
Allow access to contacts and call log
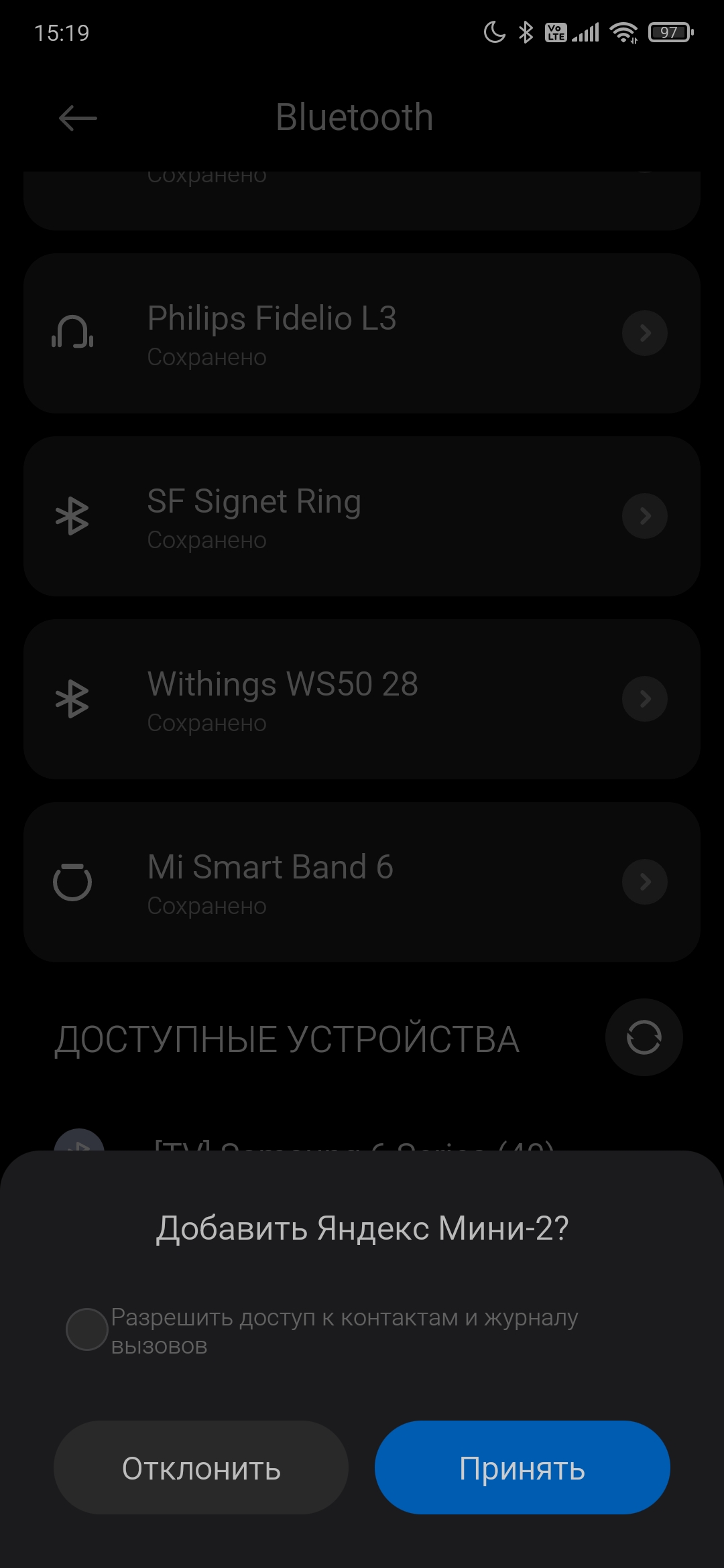(87, 1329)
